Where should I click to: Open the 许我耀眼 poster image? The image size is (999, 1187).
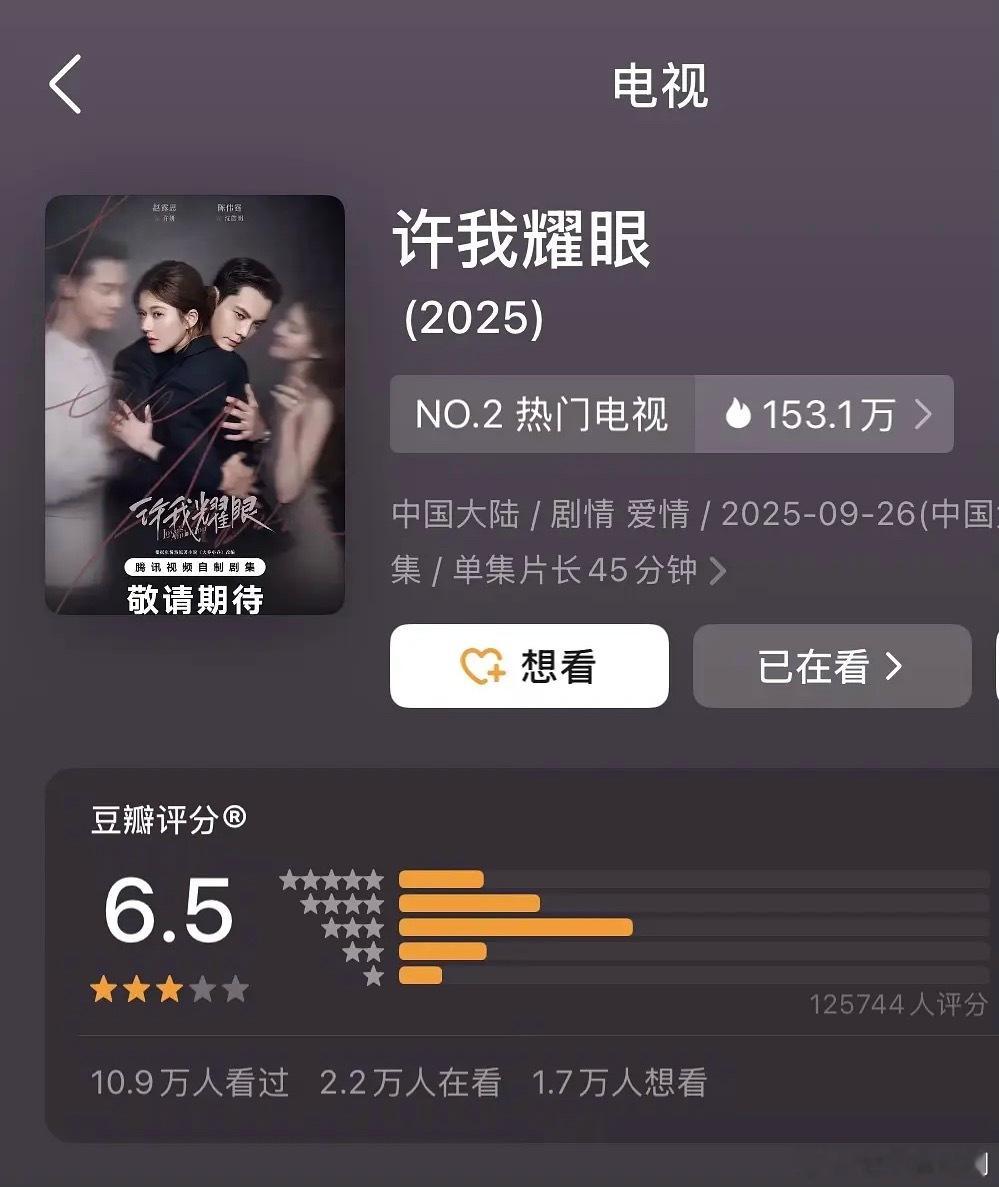195,404
